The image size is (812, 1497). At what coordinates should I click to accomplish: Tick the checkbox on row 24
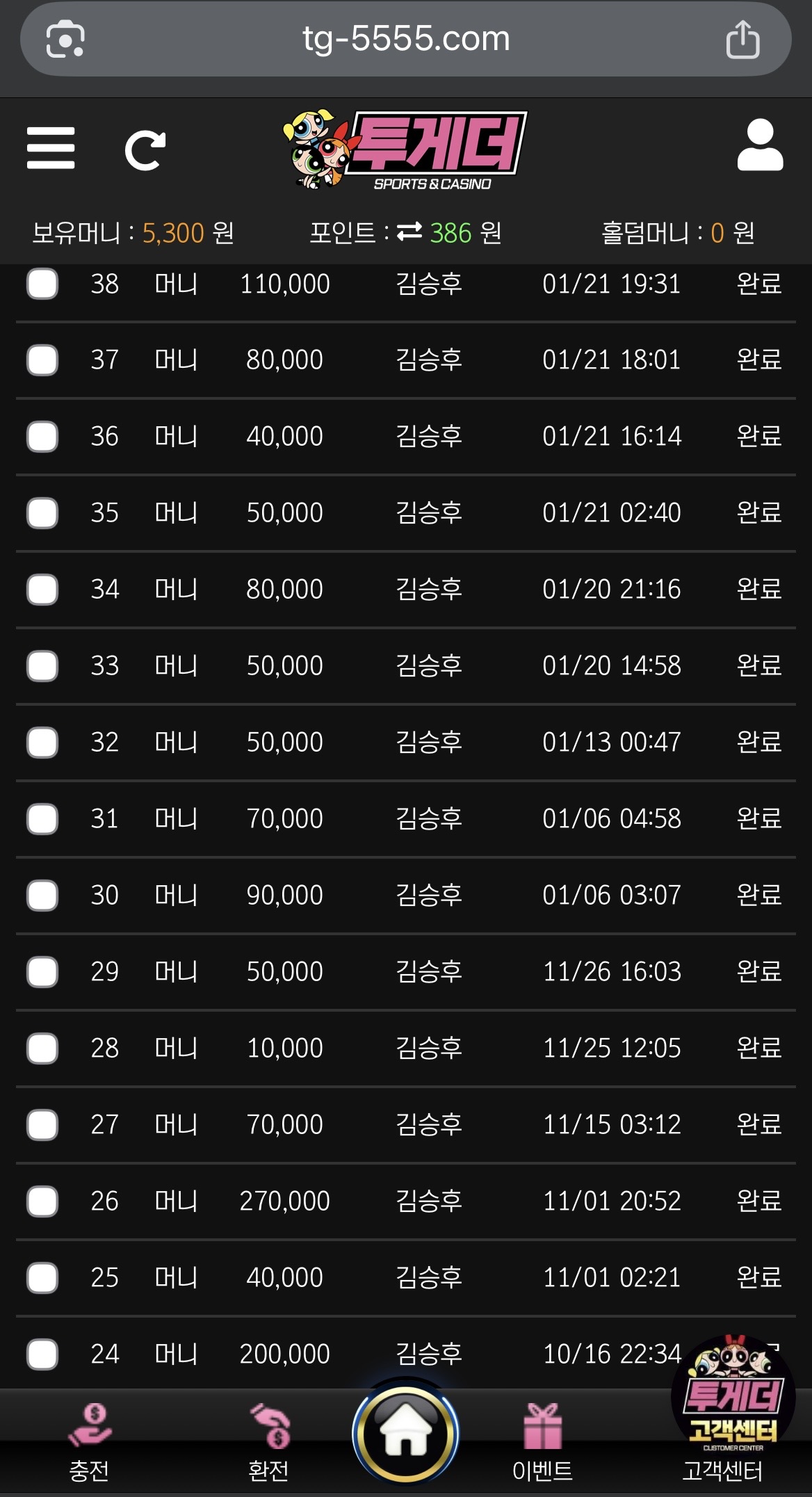pyautogui.click(x=42, y=1354)
